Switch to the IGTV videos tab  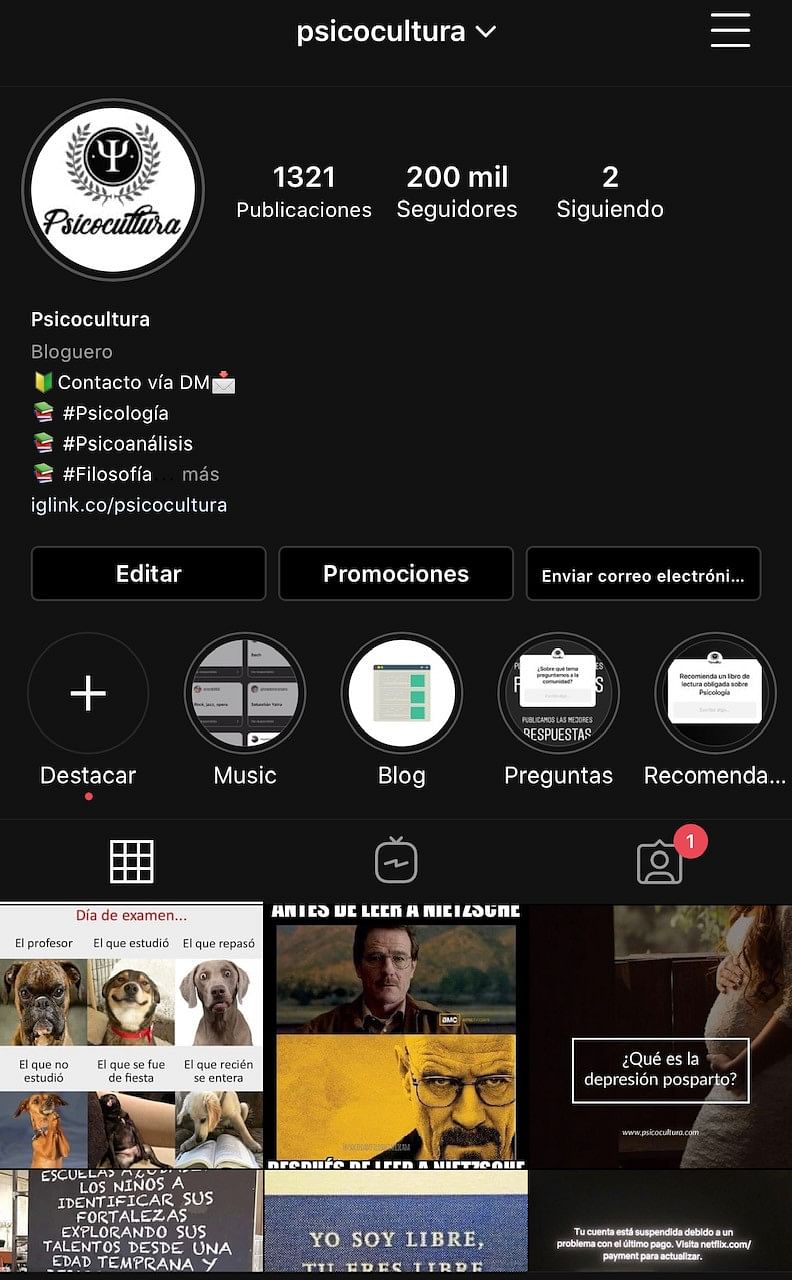point(396,860)
